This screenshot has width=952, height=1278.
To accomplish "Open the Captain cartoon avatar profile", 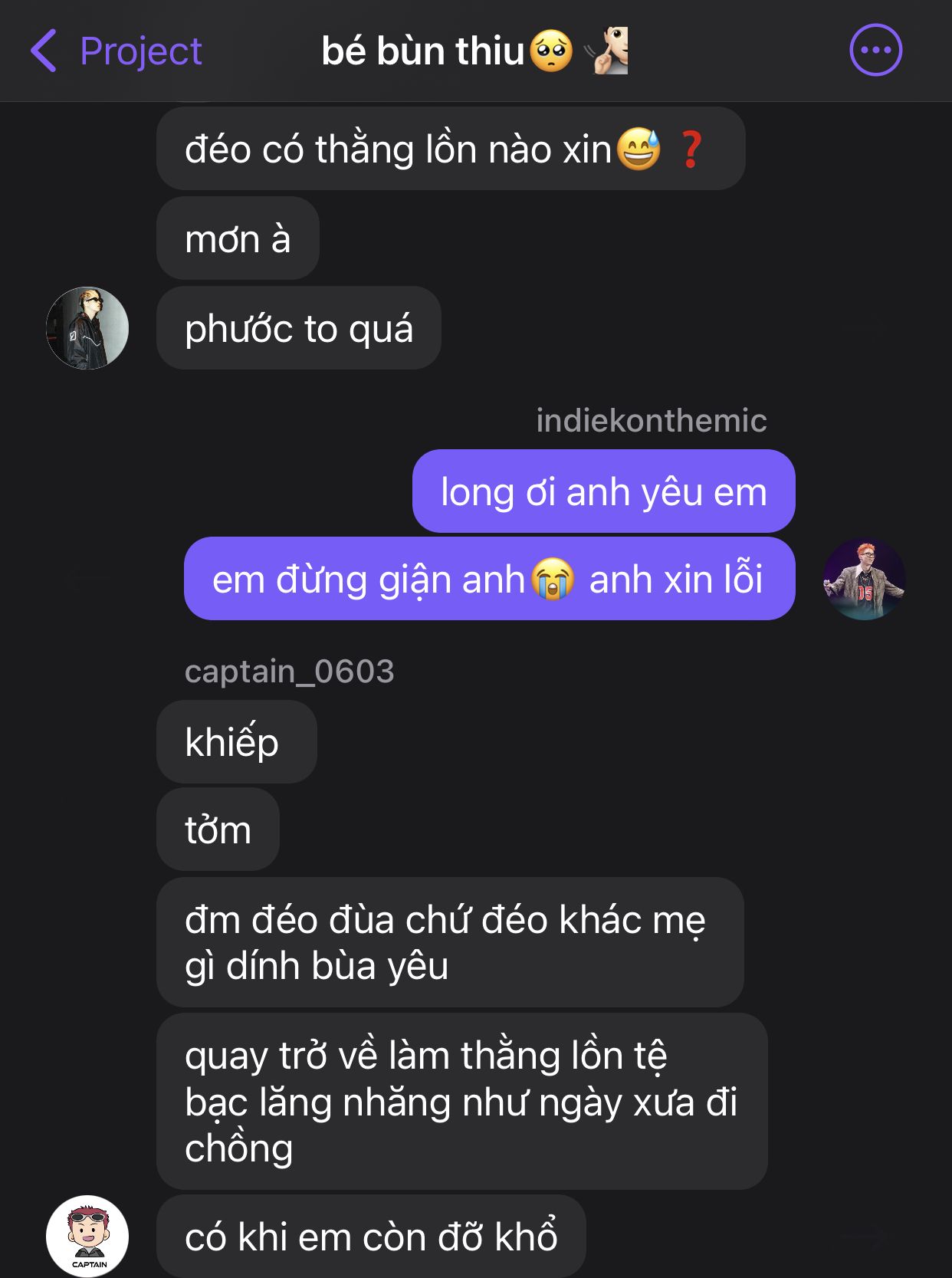I will click(x=87, y=1236).
